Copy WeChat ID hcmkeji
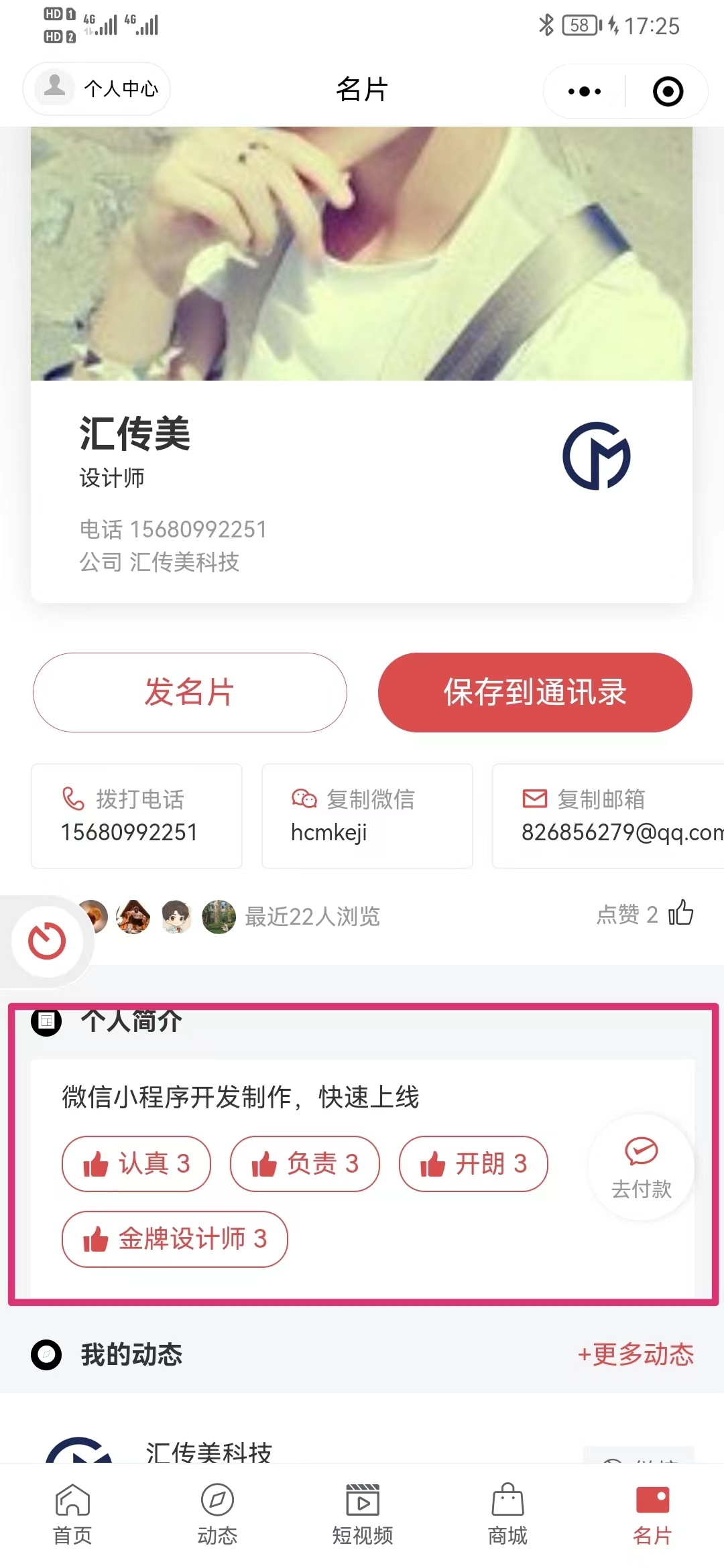Image resolution: width=724 pixels, height=1568 pixels. point(367,815)
